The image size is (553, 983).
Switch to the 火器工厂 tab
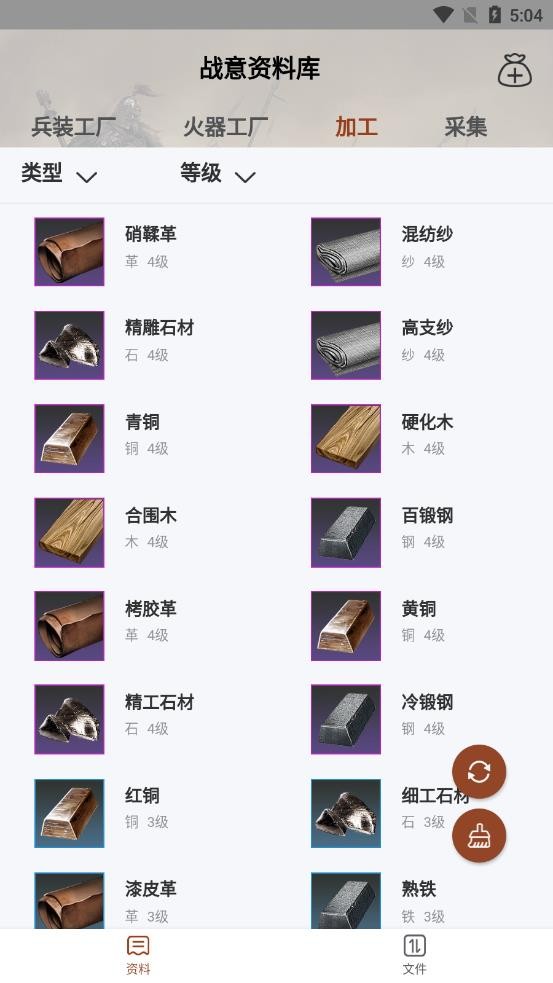click(x=226, y=127)
